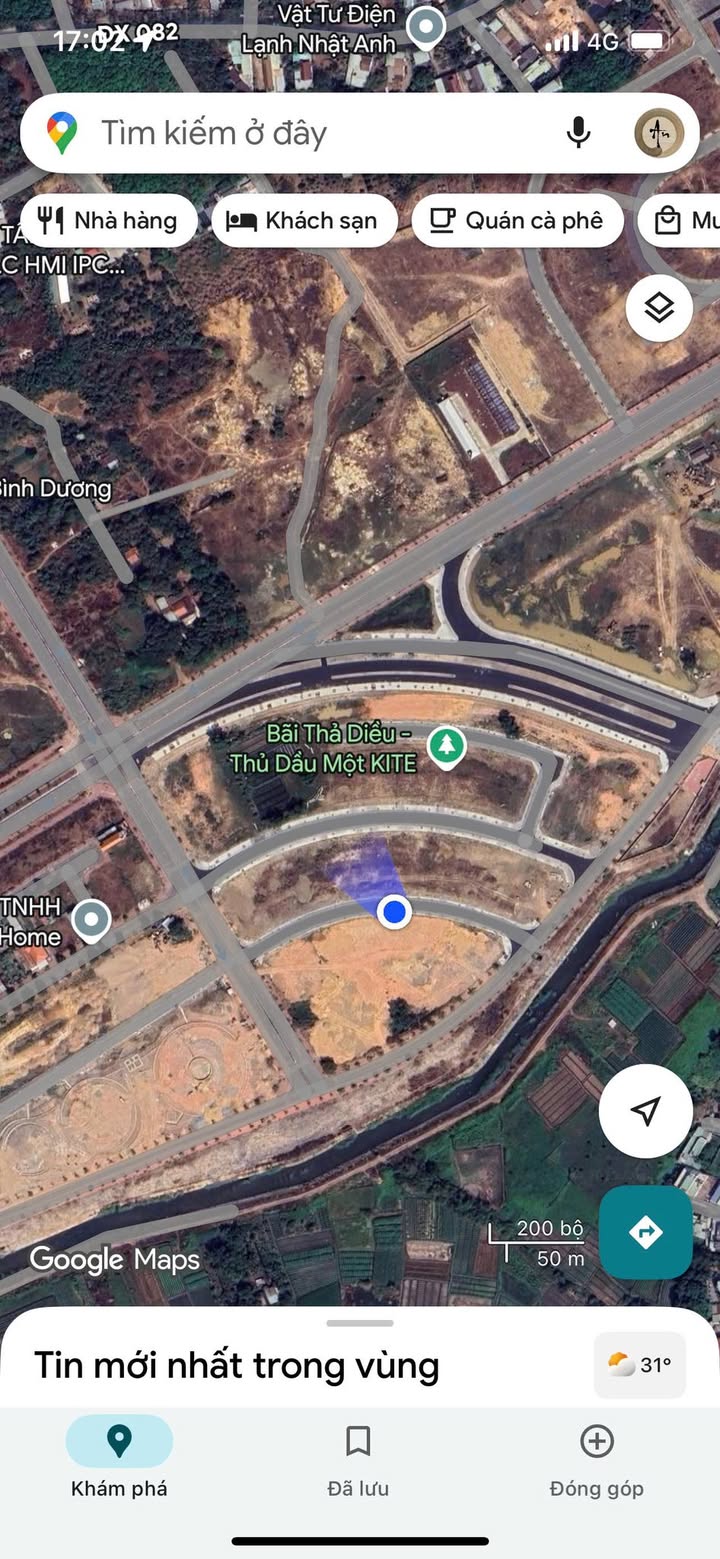Select the 'Khách sạn' chip
The image size is (720, 1559).
click(x=304, y=221)
